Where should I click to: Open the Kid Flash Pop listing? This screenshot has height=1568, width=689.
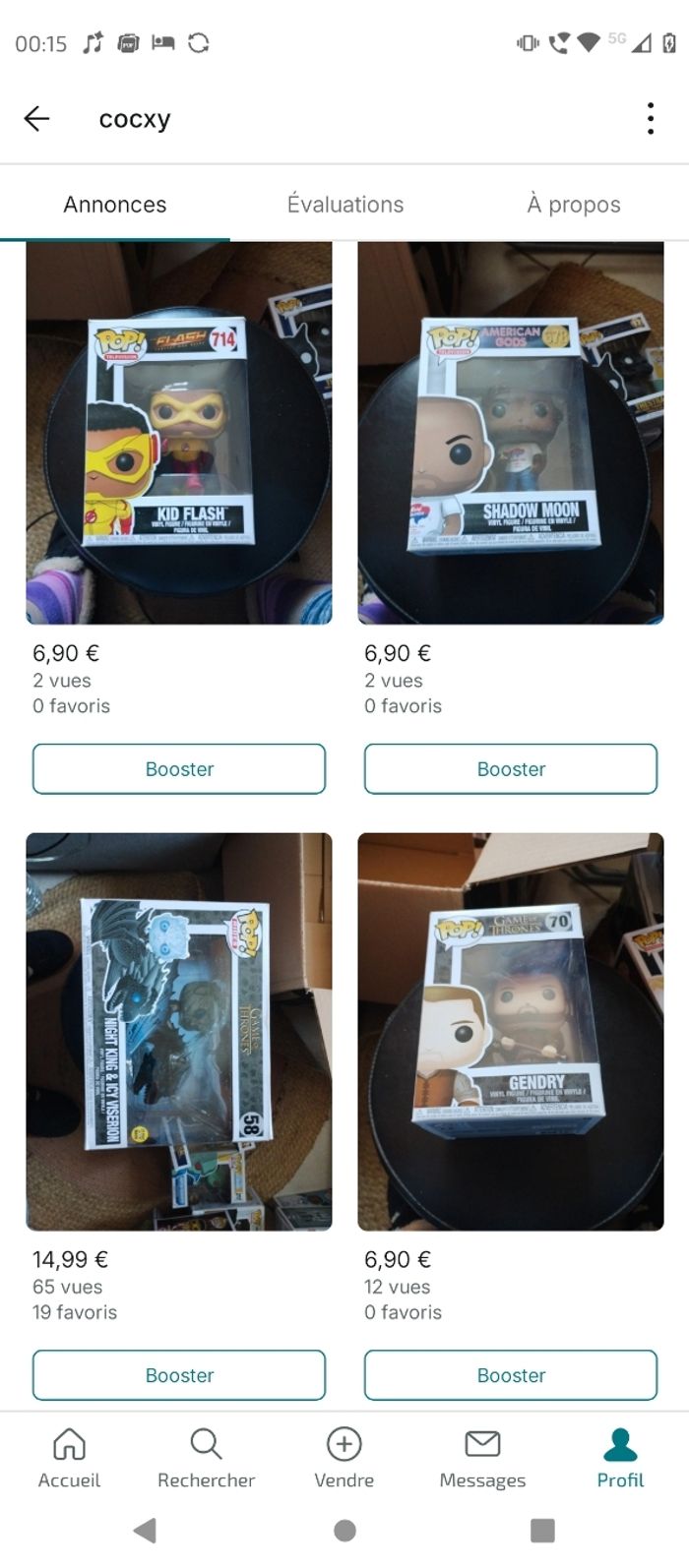pyautogui.click(x=179, y=433)
